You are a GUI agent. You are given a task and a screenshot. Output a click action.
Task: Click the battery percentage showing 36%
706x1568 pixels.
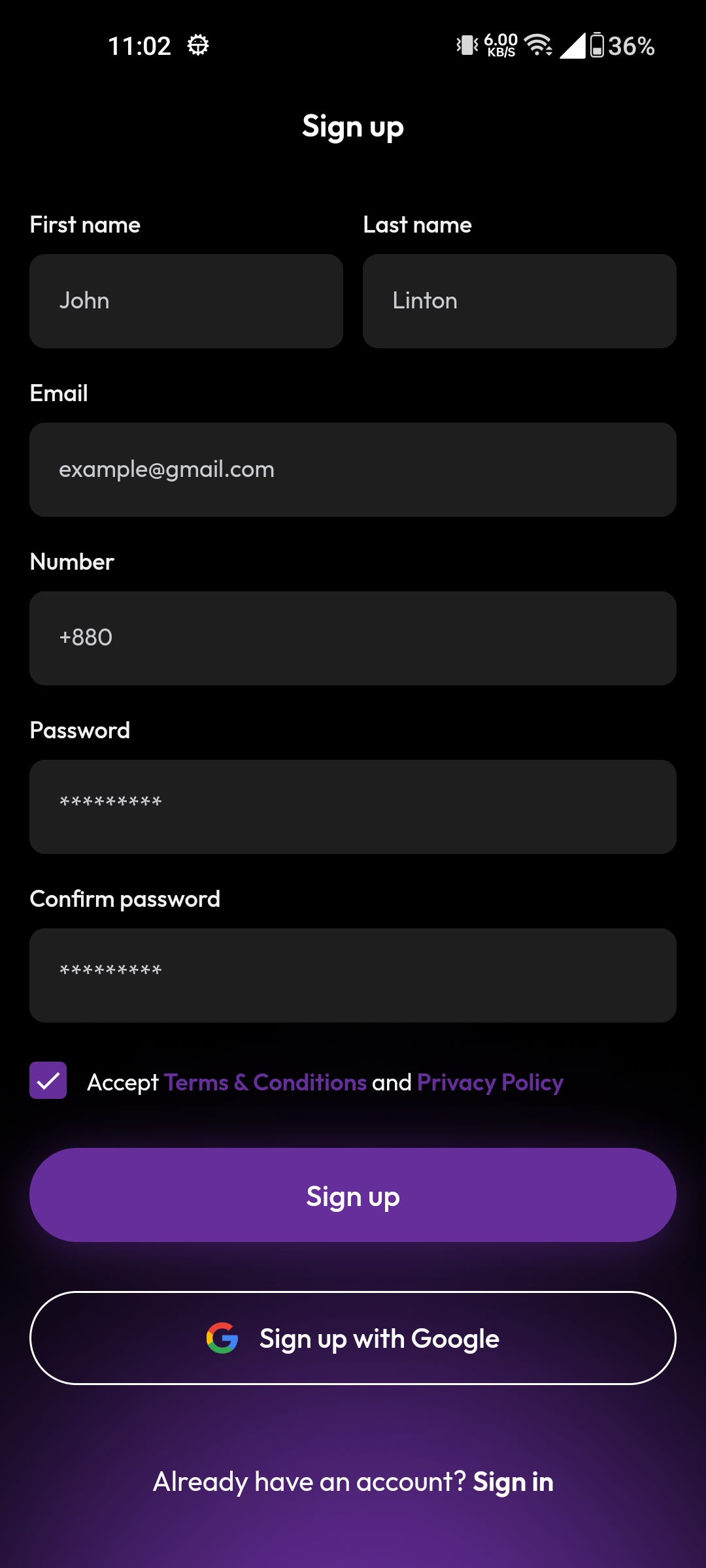pyautogui.click(x=631, y=46)
